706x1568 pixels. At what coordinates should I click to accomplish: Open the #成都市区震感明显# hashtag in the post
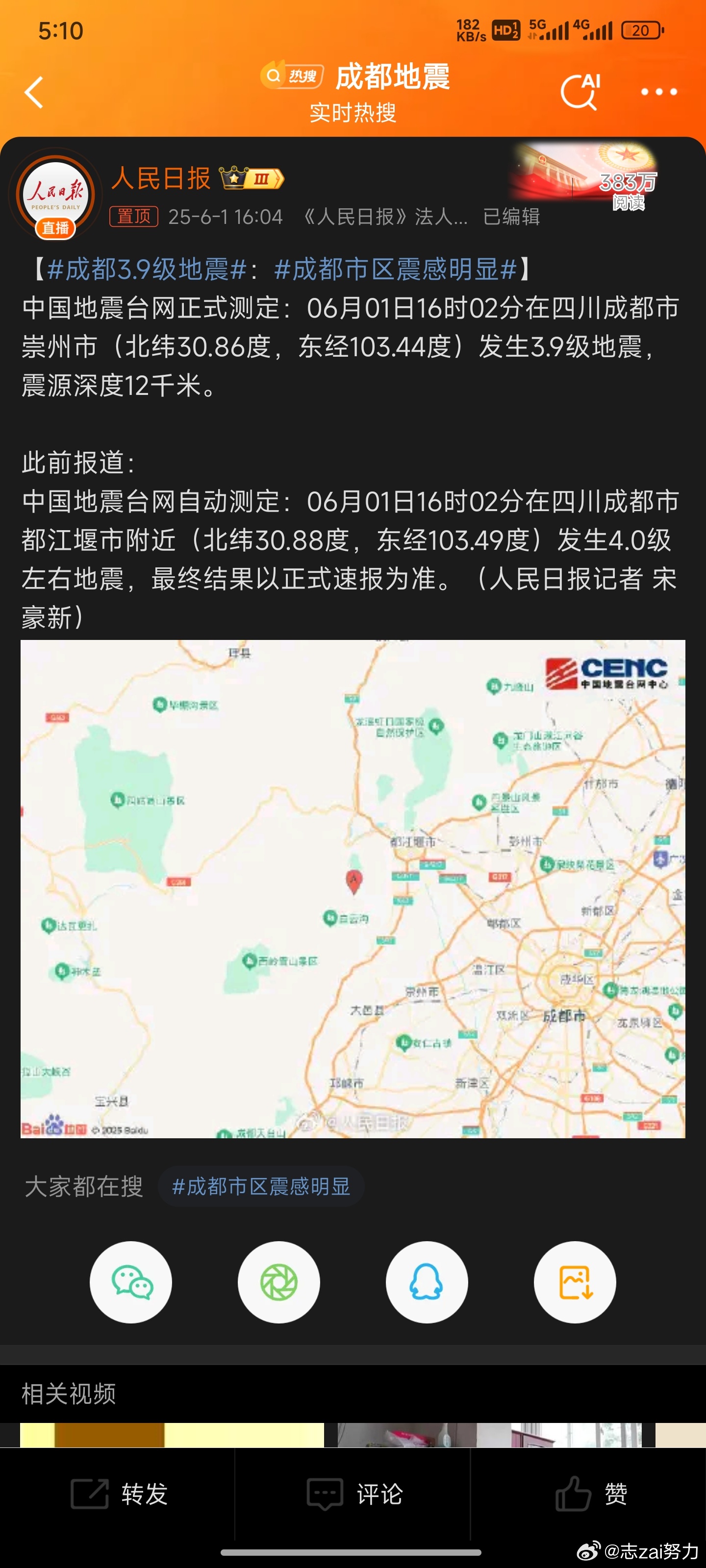pyautogui.click(x=395, y=269)
